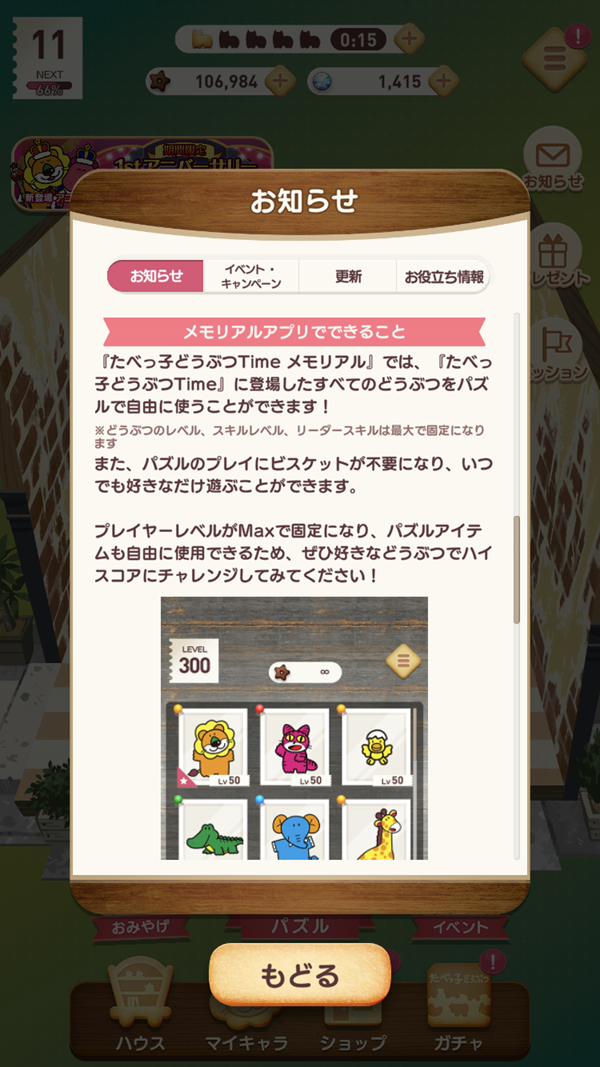Switch to the 更新 tab

pyautogui.click(x=348, y=277)
